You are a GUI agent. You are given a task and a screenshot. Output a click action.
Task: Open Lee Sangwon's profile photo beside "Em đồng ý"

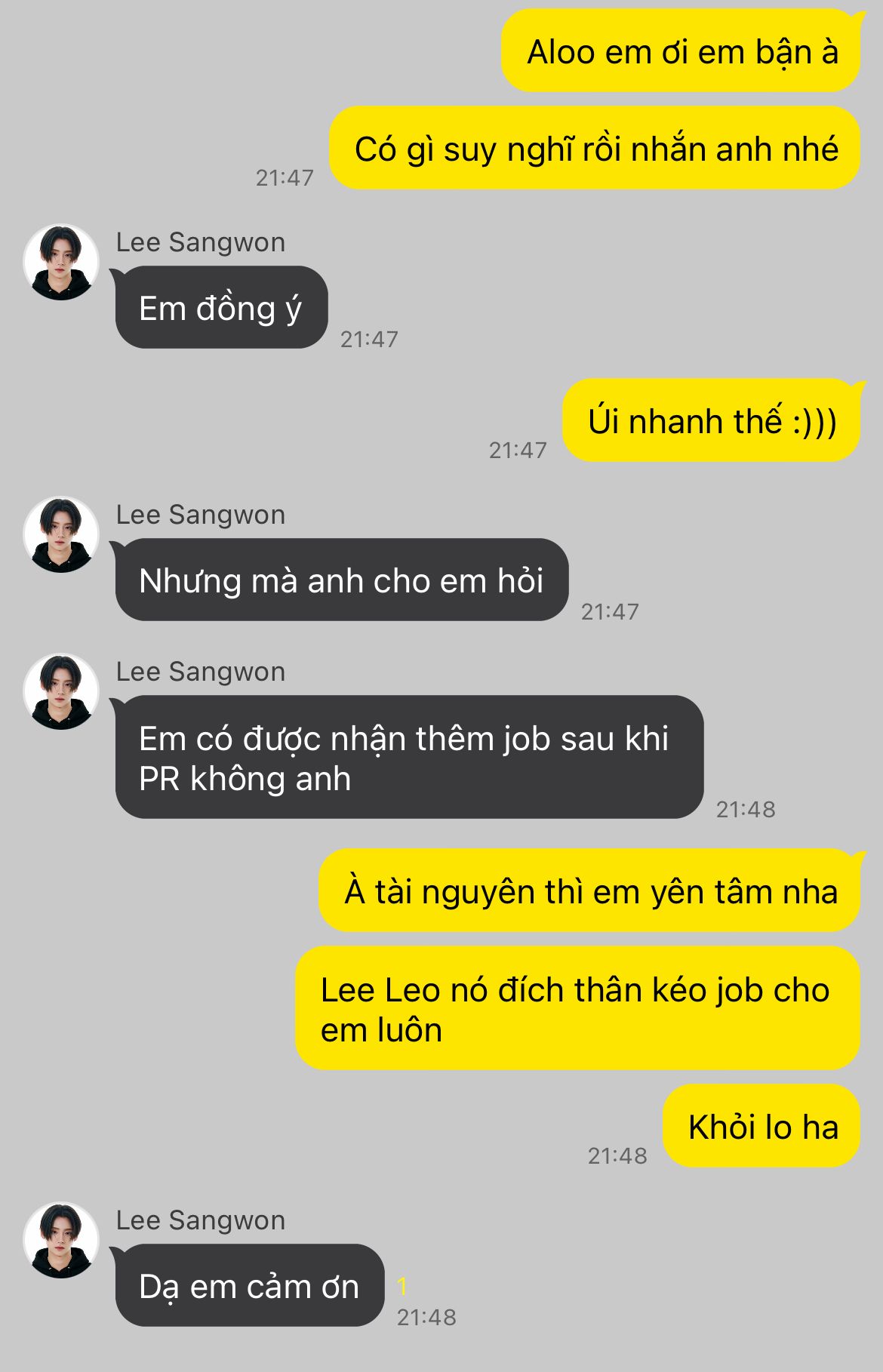(61, 263)
